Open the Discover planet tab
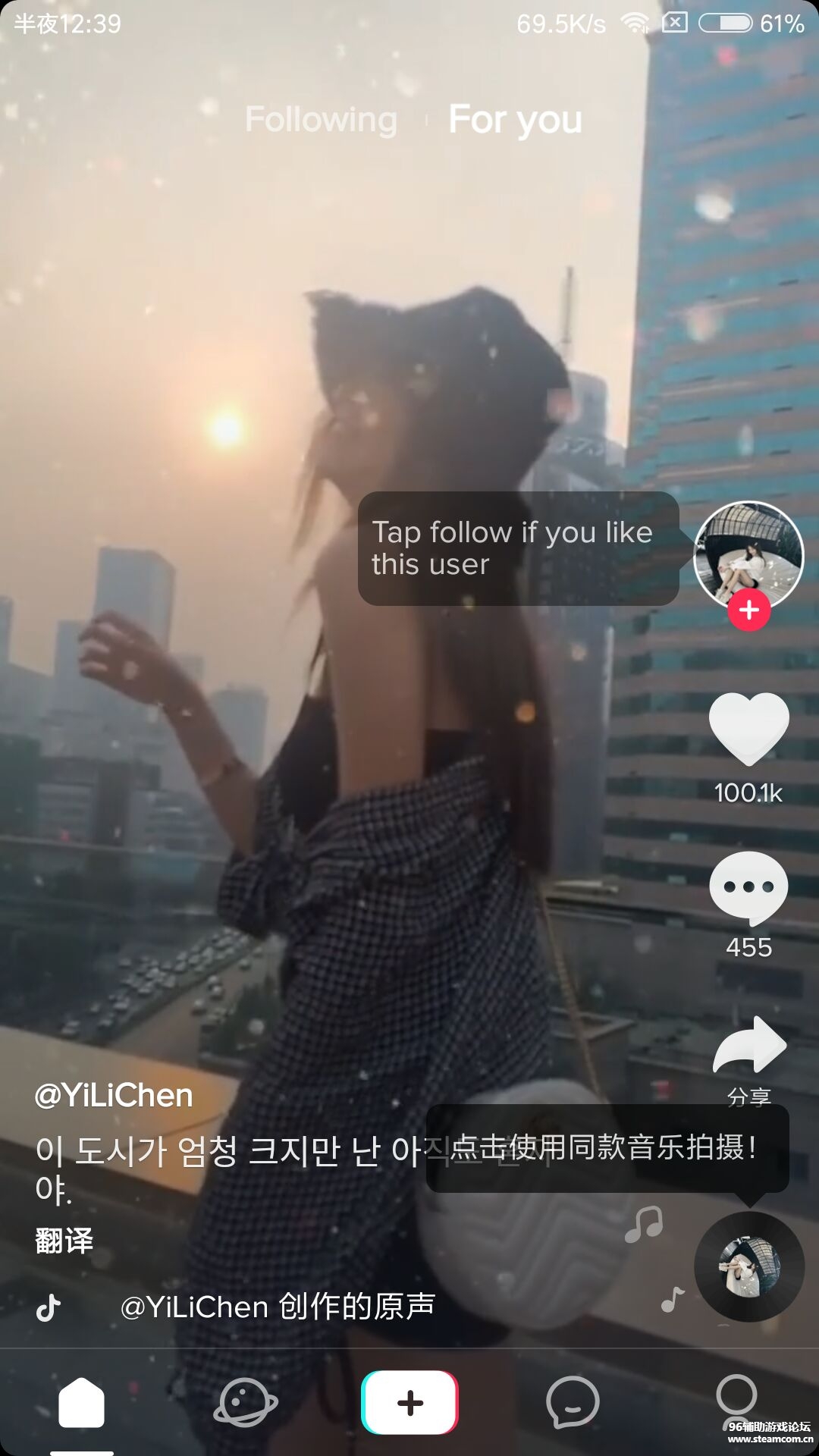 click(x=246, y=1403)
